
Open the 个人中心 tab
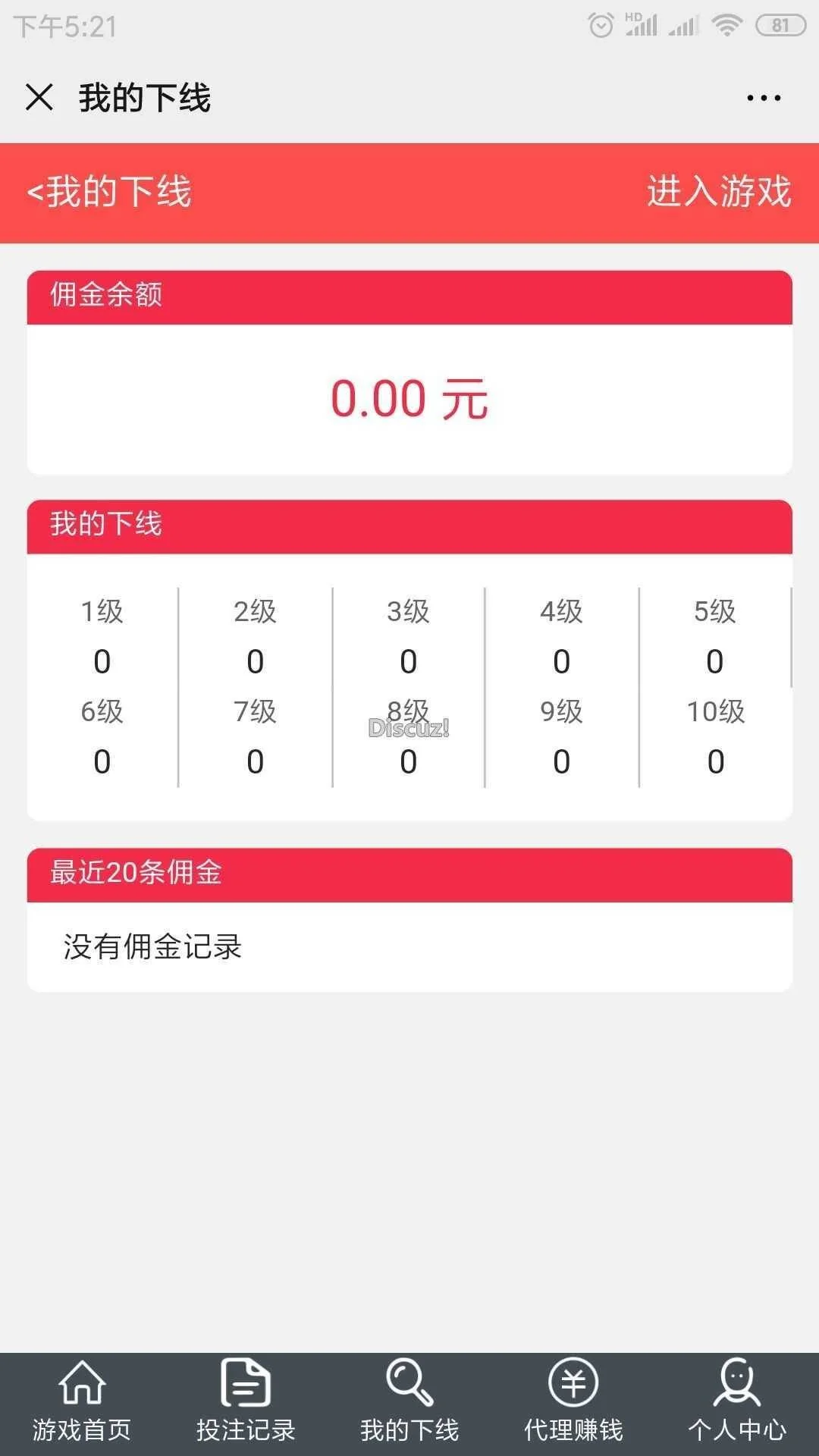point(737,1403)
